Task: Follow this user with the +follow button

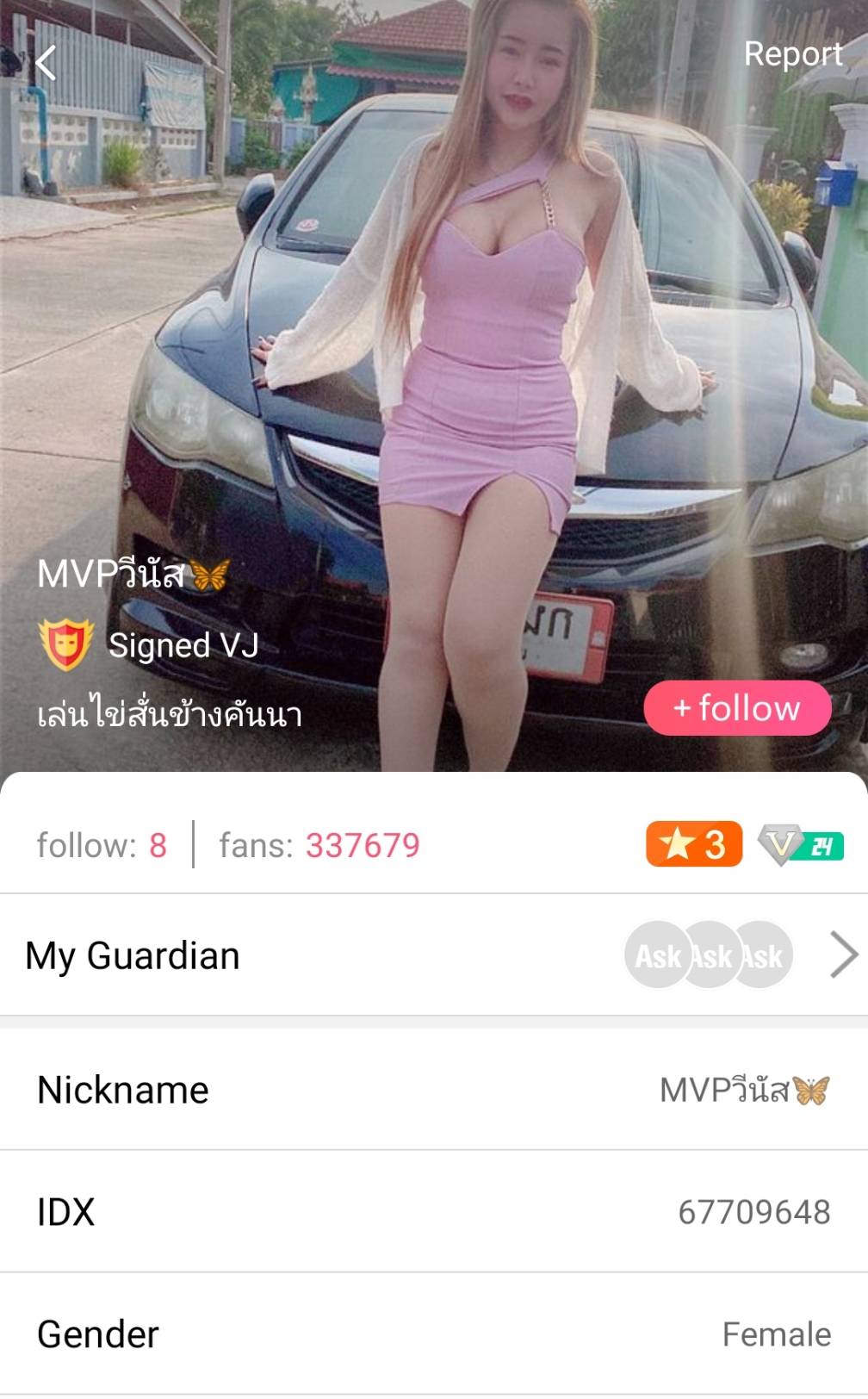Action: point(737,708)
